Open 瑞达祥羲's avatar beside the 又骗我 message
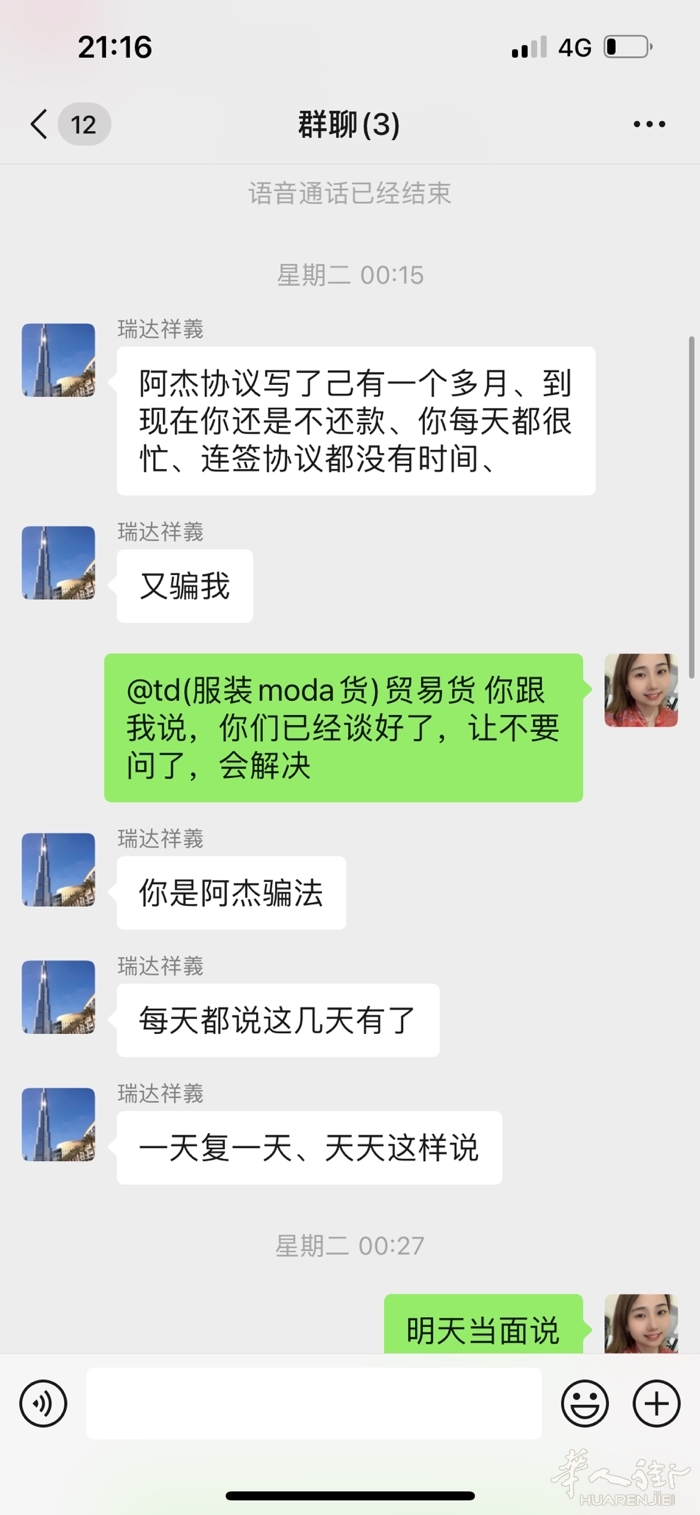 [x=58, y=563]
